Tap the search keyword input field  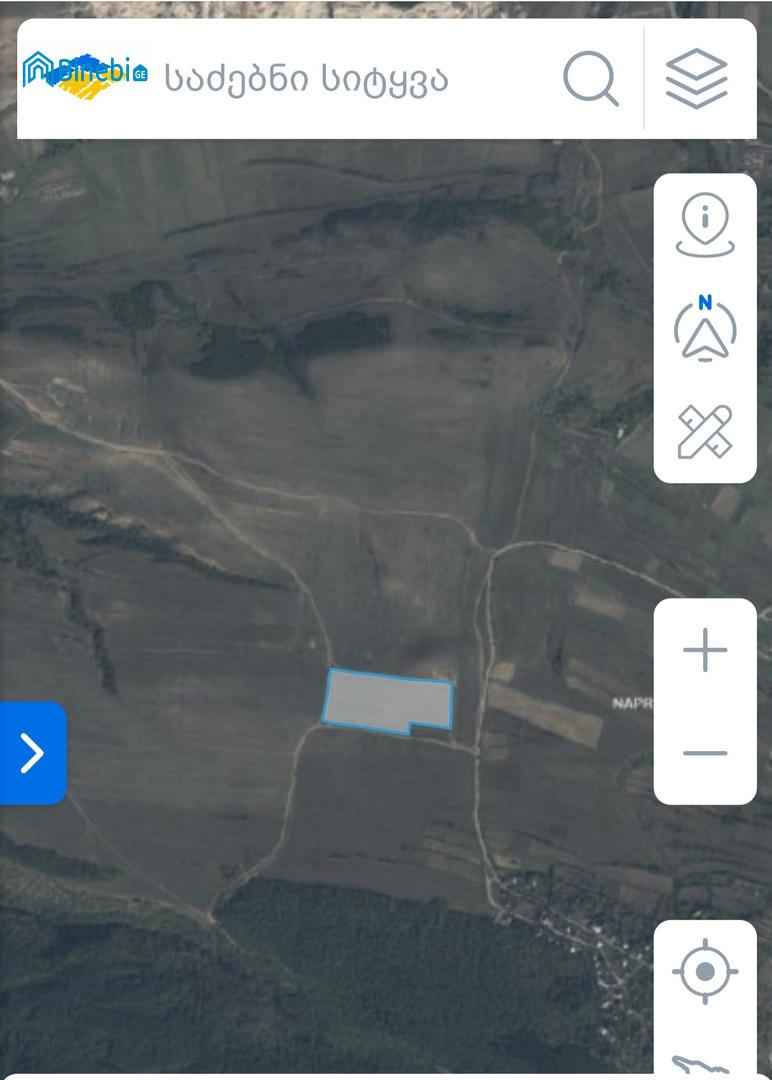(x=330, y=79)
